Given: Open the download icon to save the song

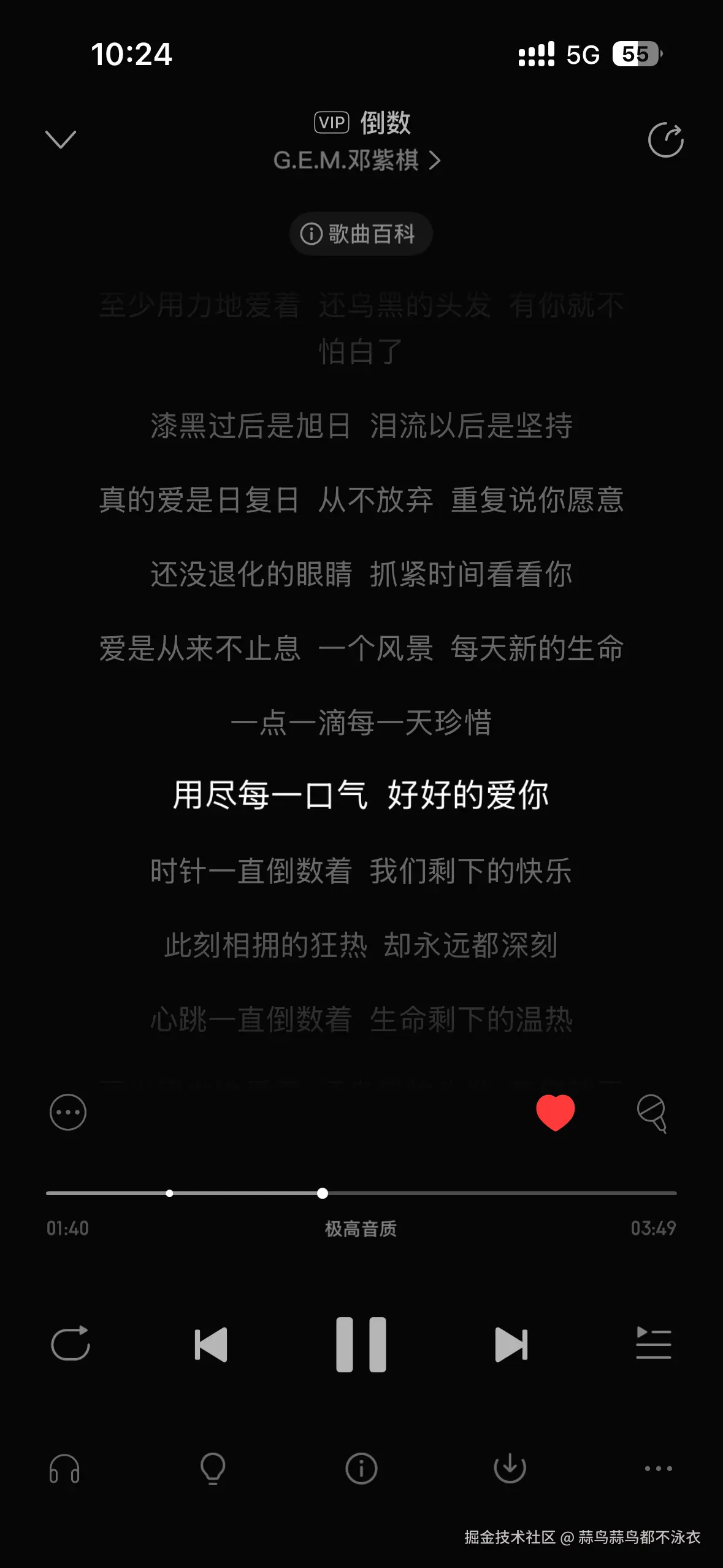Looking at the screenshot, I should pos(510,1469).
